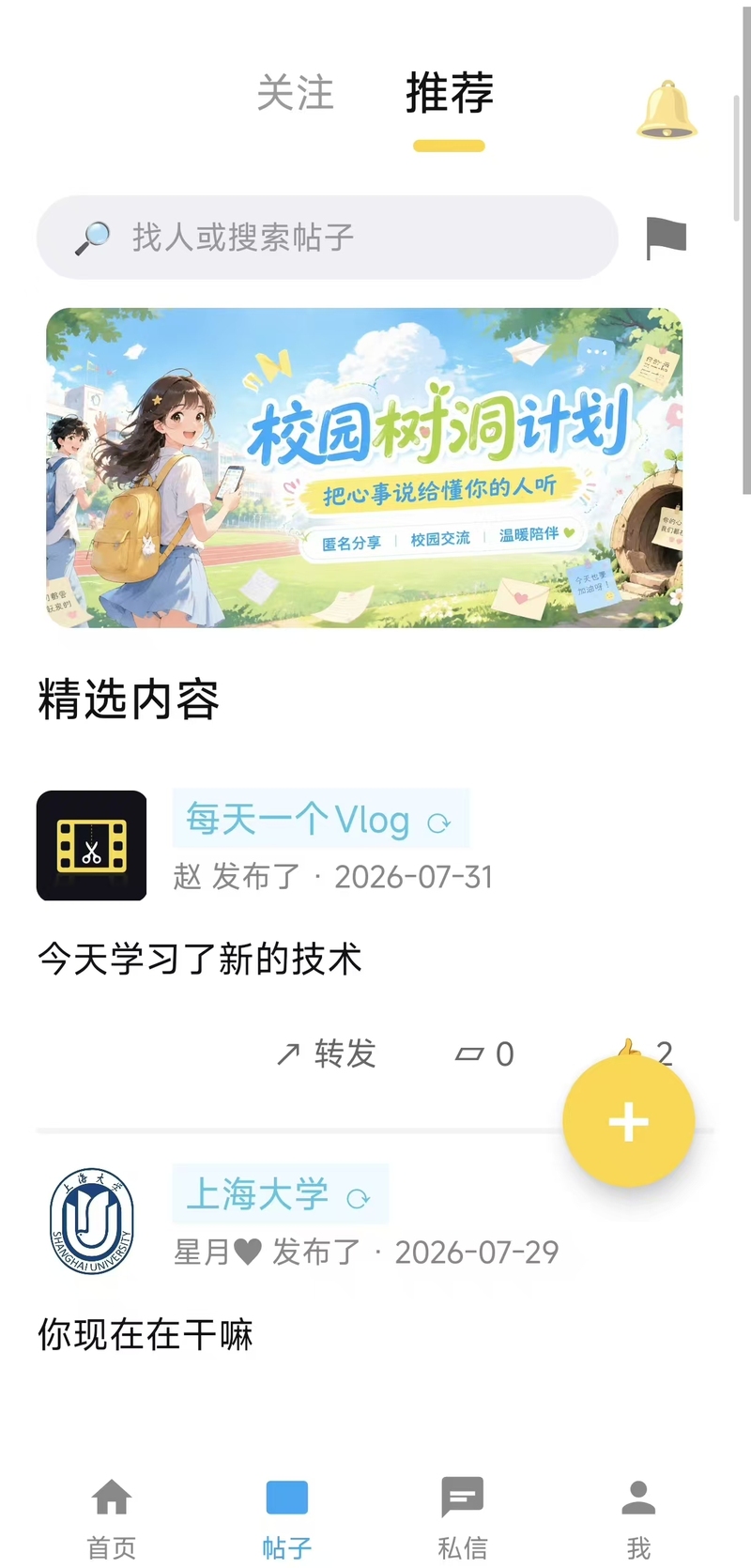Open the 校园树洞计划 banner
The width and height of the screenshot is (751, 1568).
[364, 468]
